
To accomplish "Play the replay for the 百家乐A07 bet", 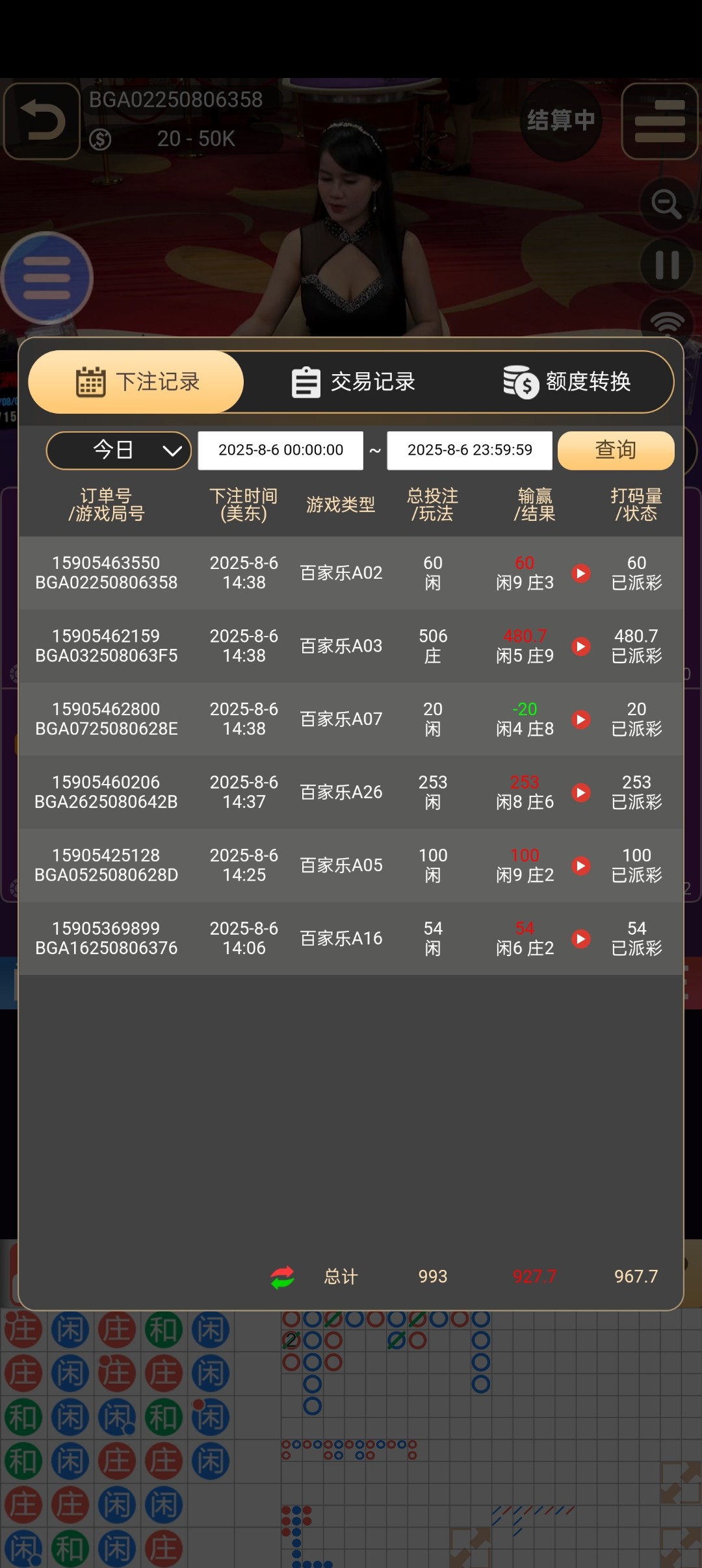I will point(581,719).
